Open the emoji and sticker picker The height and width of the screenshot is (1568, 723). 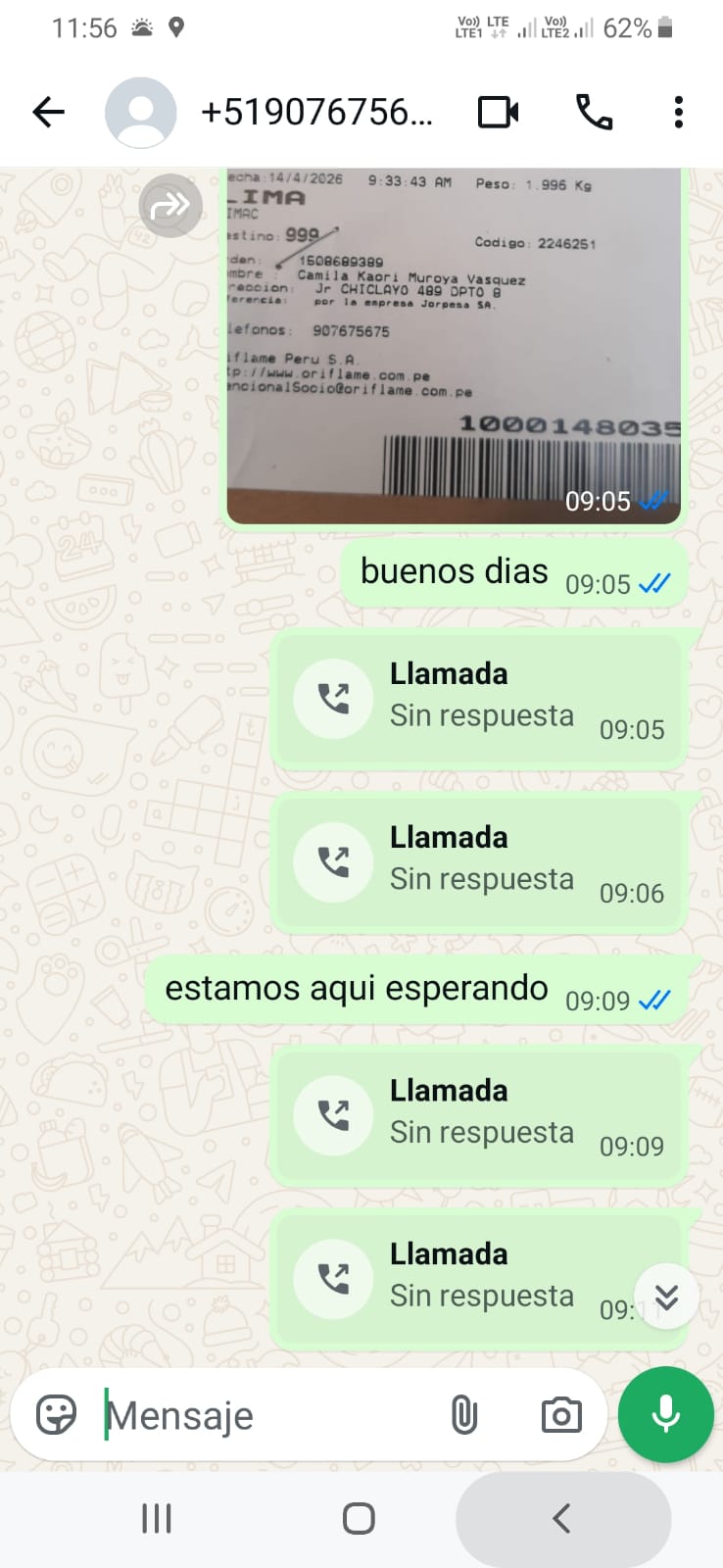[x=56, y=1415]
